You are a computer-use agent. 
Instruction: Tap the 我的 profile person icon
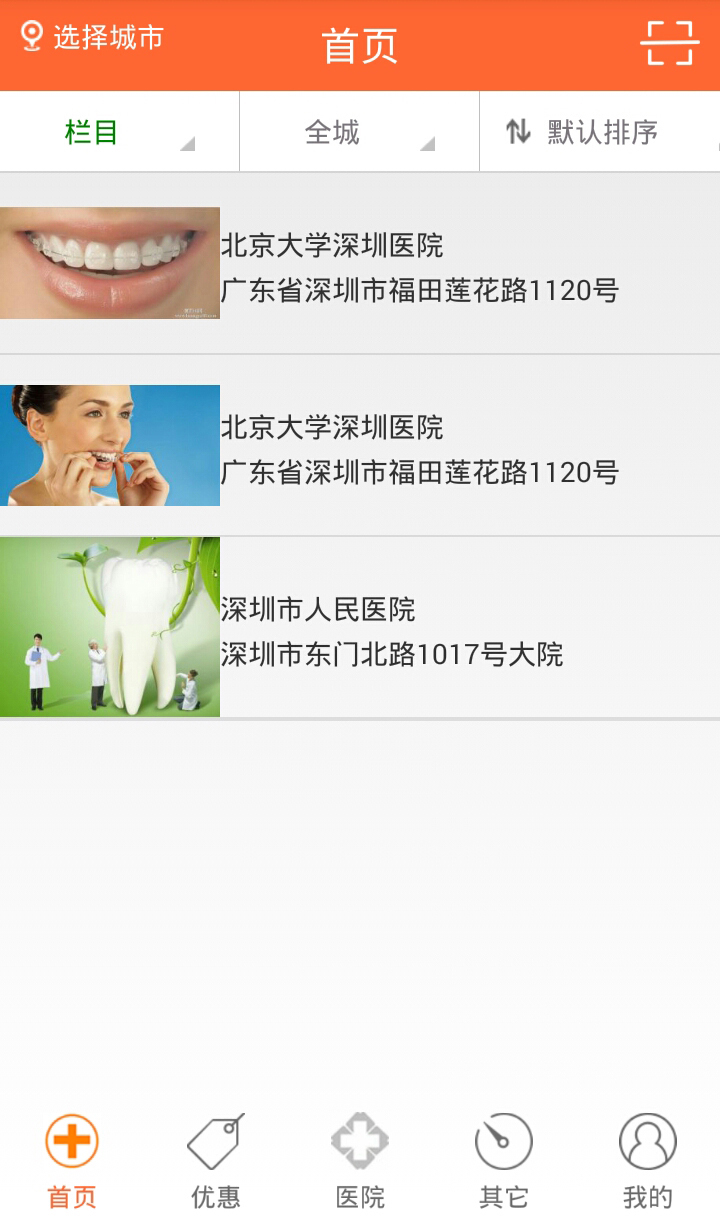pos(647,1139)
